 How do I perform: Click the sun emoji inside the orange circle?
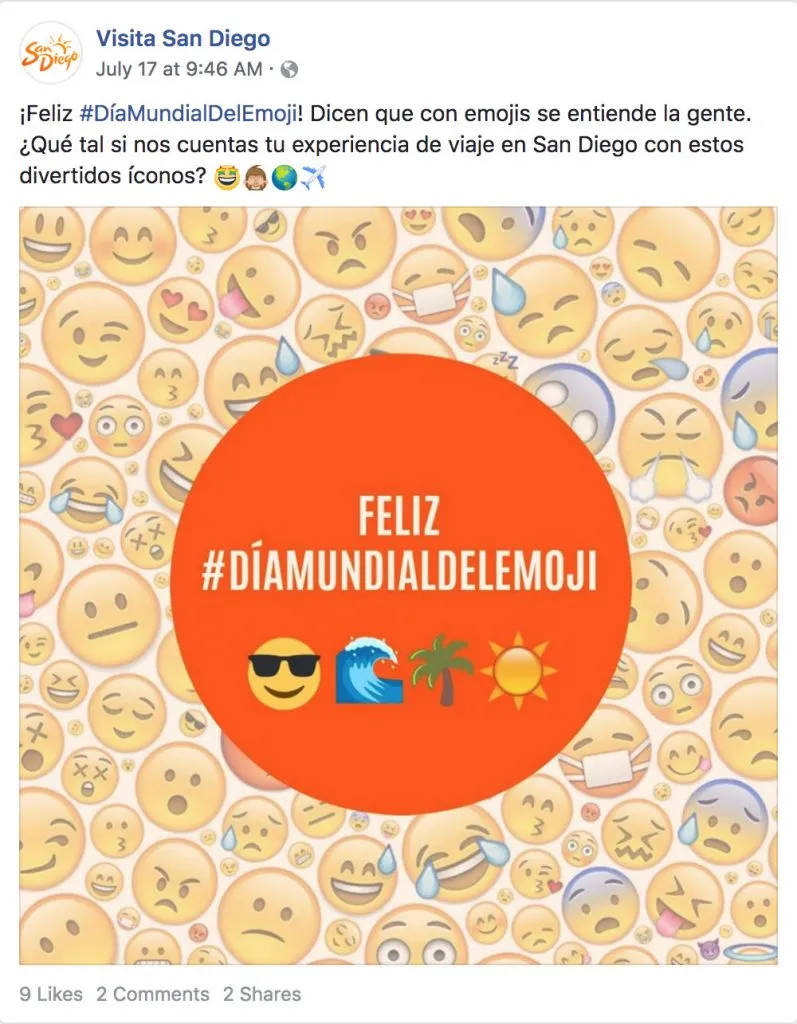(519, 670)
